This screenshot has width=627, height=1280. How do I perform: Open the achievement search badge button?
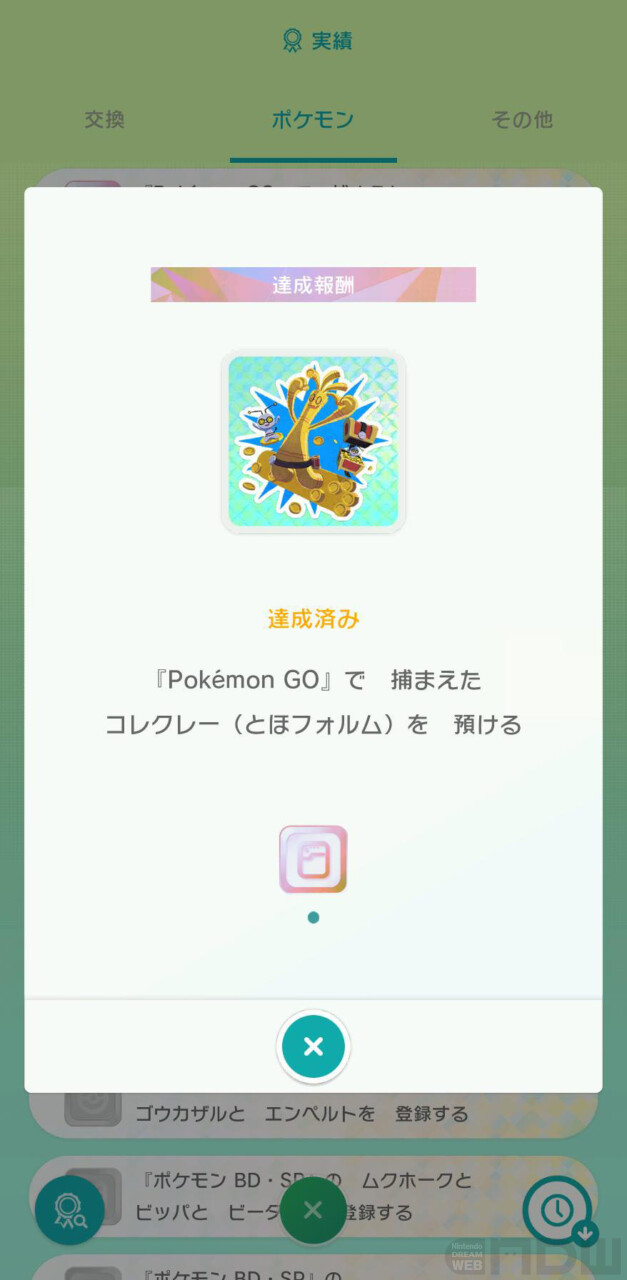pyautogui.click(x=70, y=1210)
